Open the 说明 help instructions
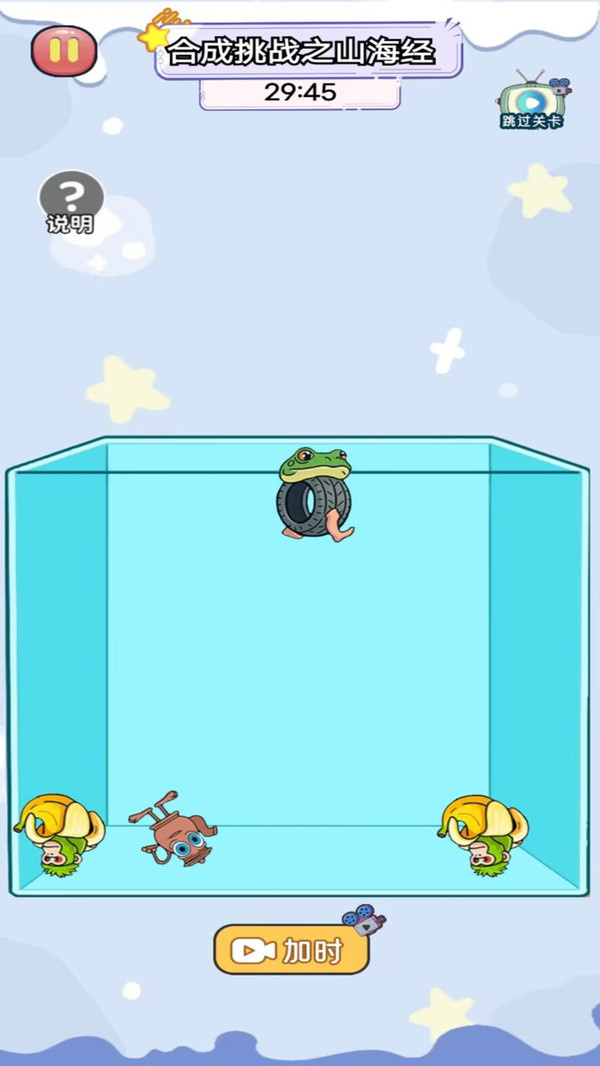Screen dimensions: 600x1066 [71, 202]
